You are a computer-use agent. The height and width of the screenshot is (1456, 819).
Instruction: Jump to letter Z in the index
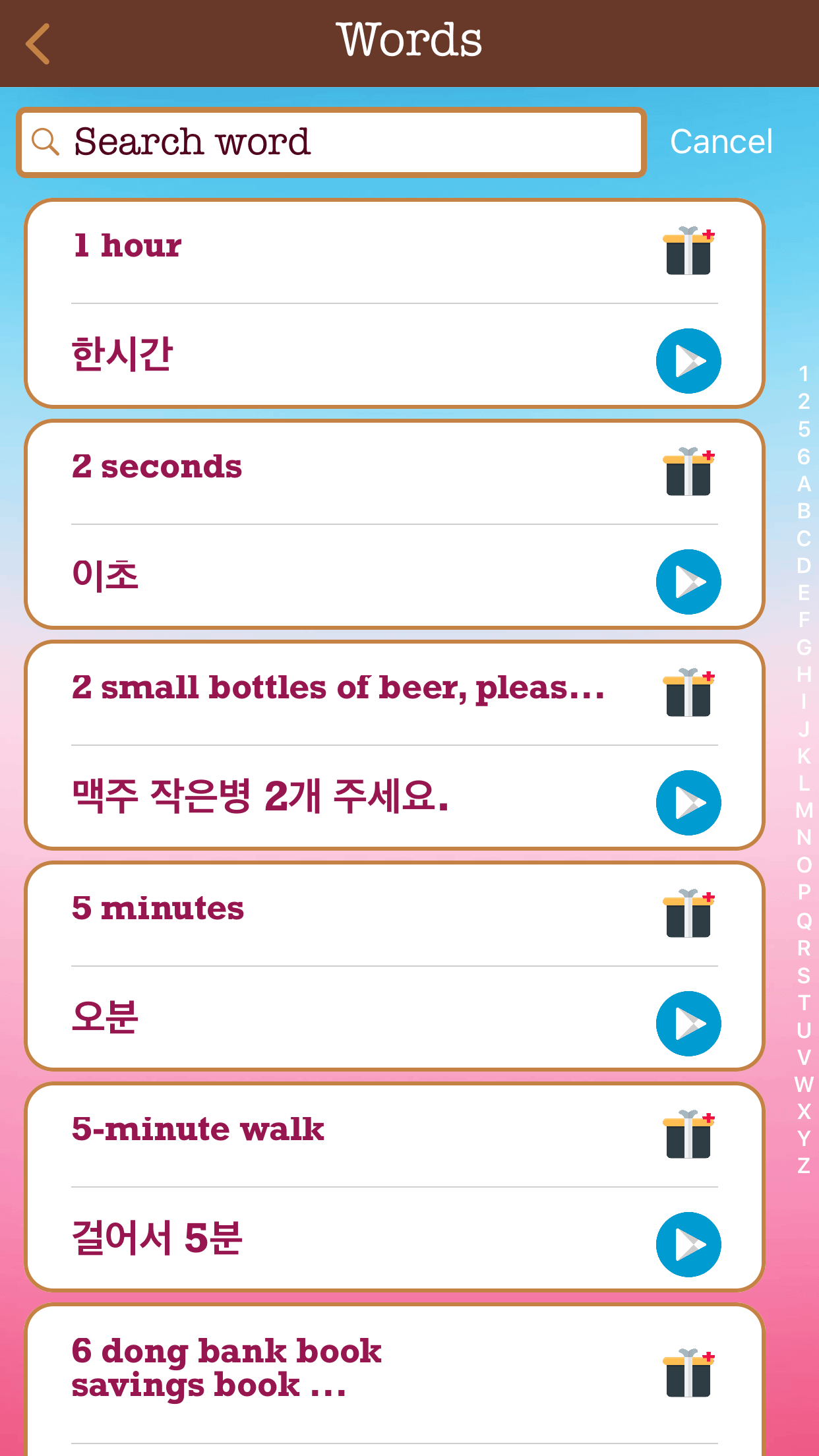(x=804, y=1166)
